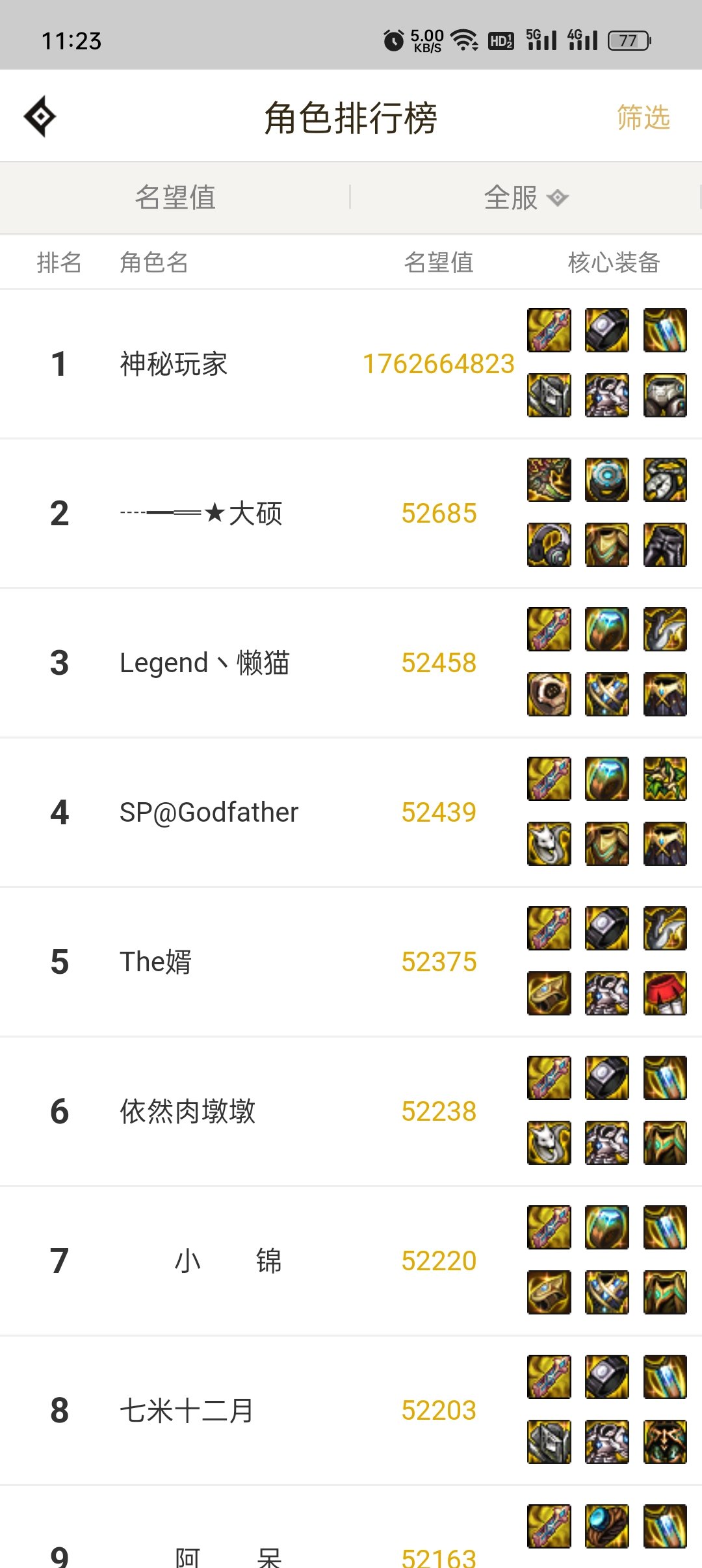The width and height of the screenshot is (702, 1568).
Task: Expand the 全服 server dropdown
Action: pos(526,198)
